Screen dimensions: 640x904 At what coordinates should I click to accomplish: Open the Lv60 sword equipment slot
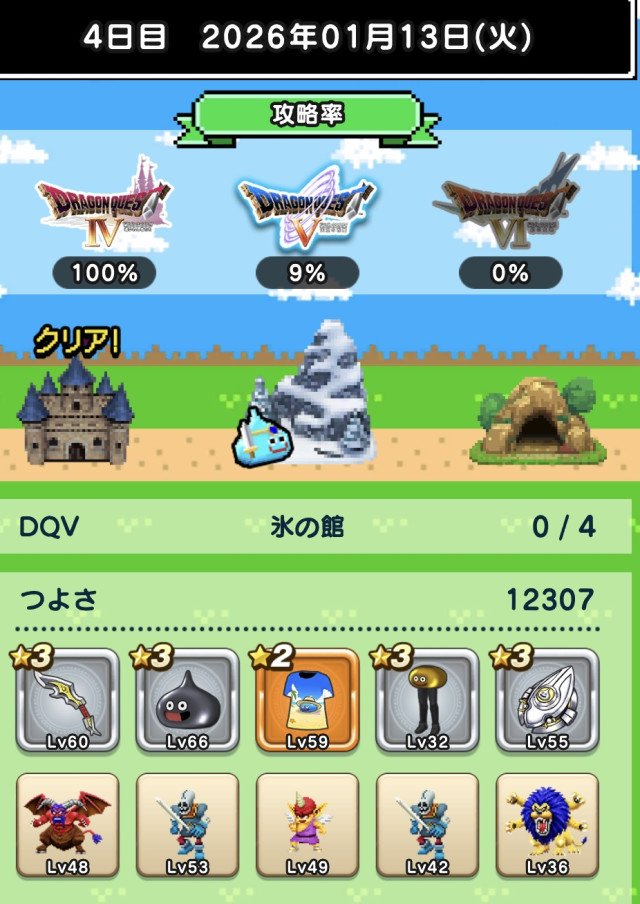pos(67,701)
